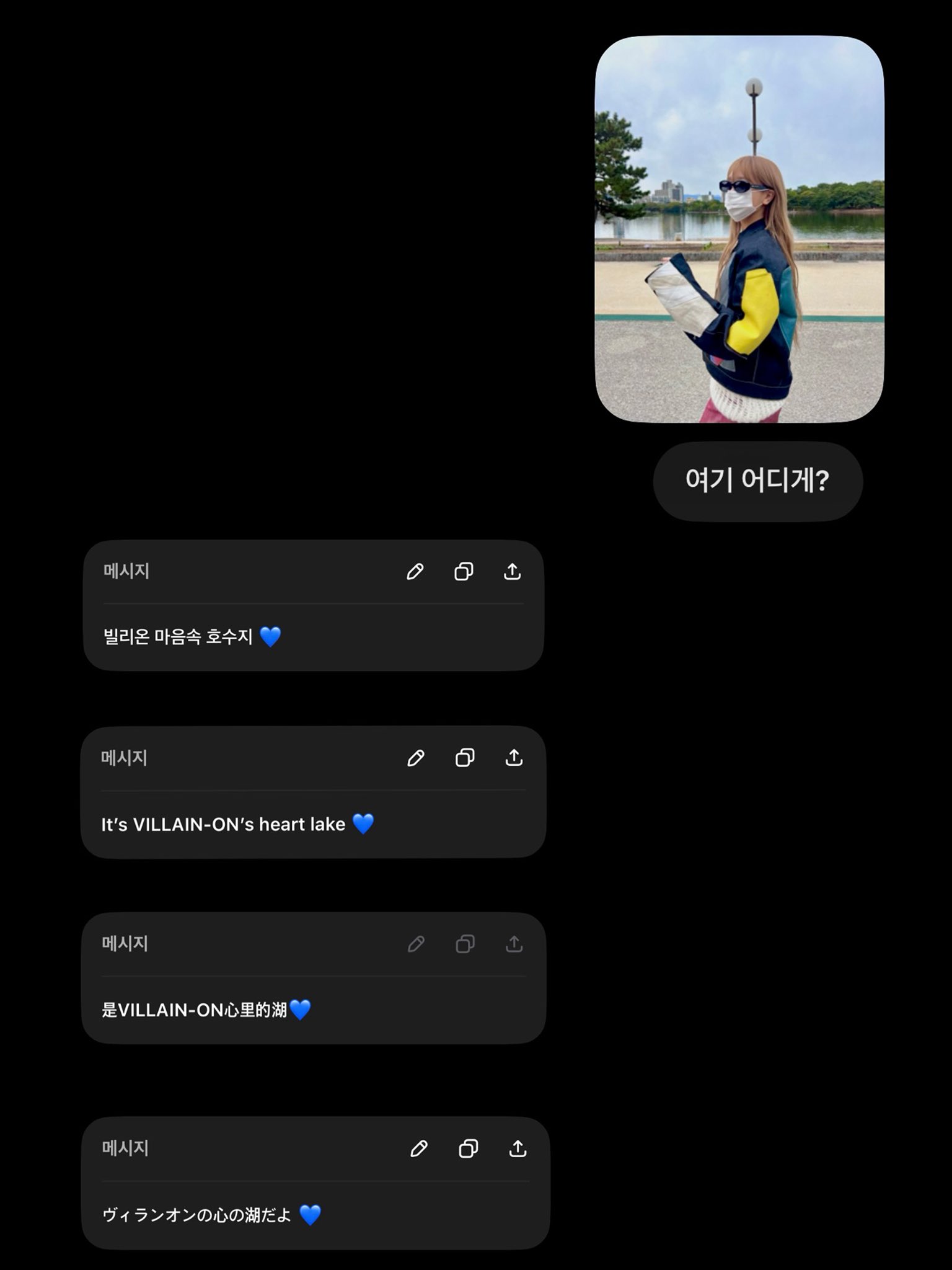Copy the Chinese message 是VILLAIN-ON心里的湖
The width and height of the screenshot is (952, 1270).
[x=465, y=944]
